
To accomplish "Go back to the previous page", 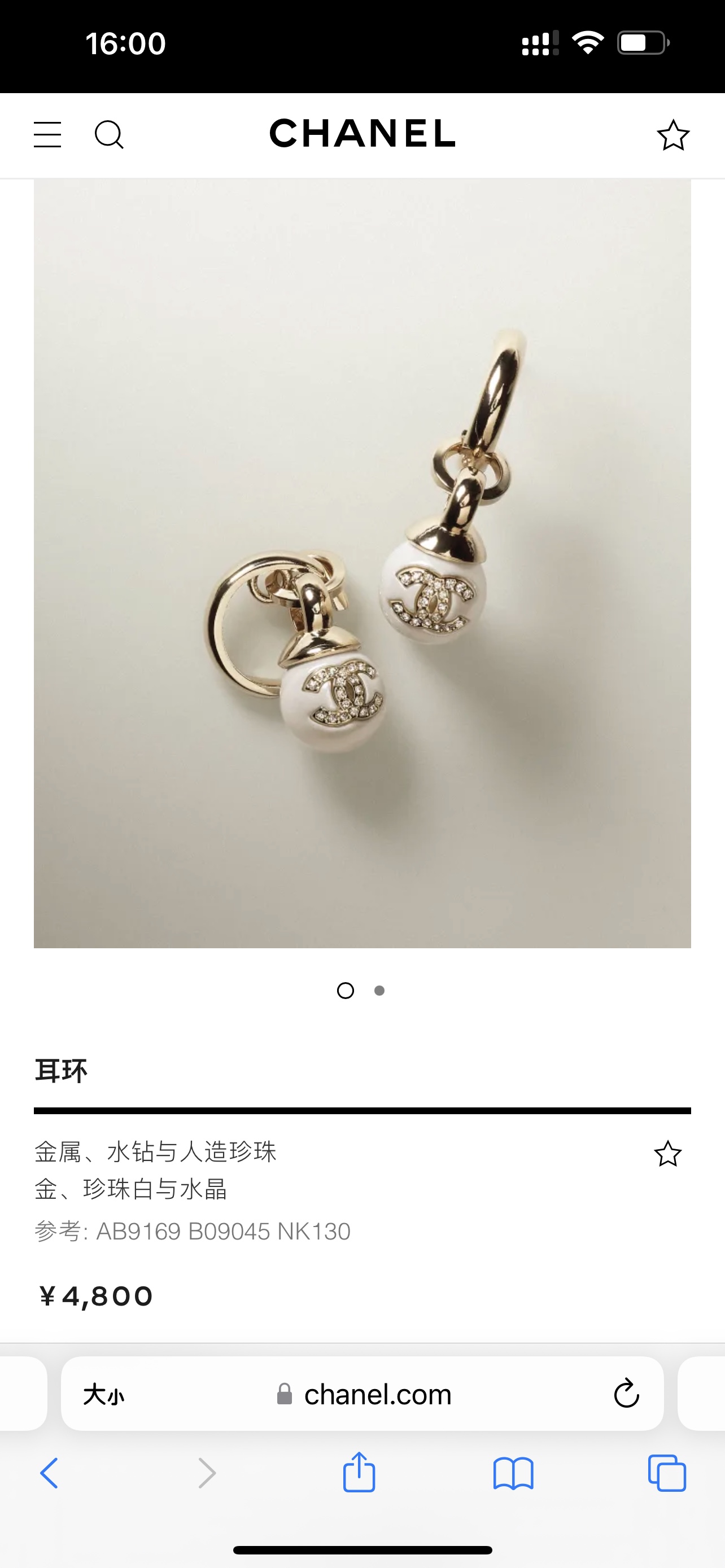I will [49, 1473].
